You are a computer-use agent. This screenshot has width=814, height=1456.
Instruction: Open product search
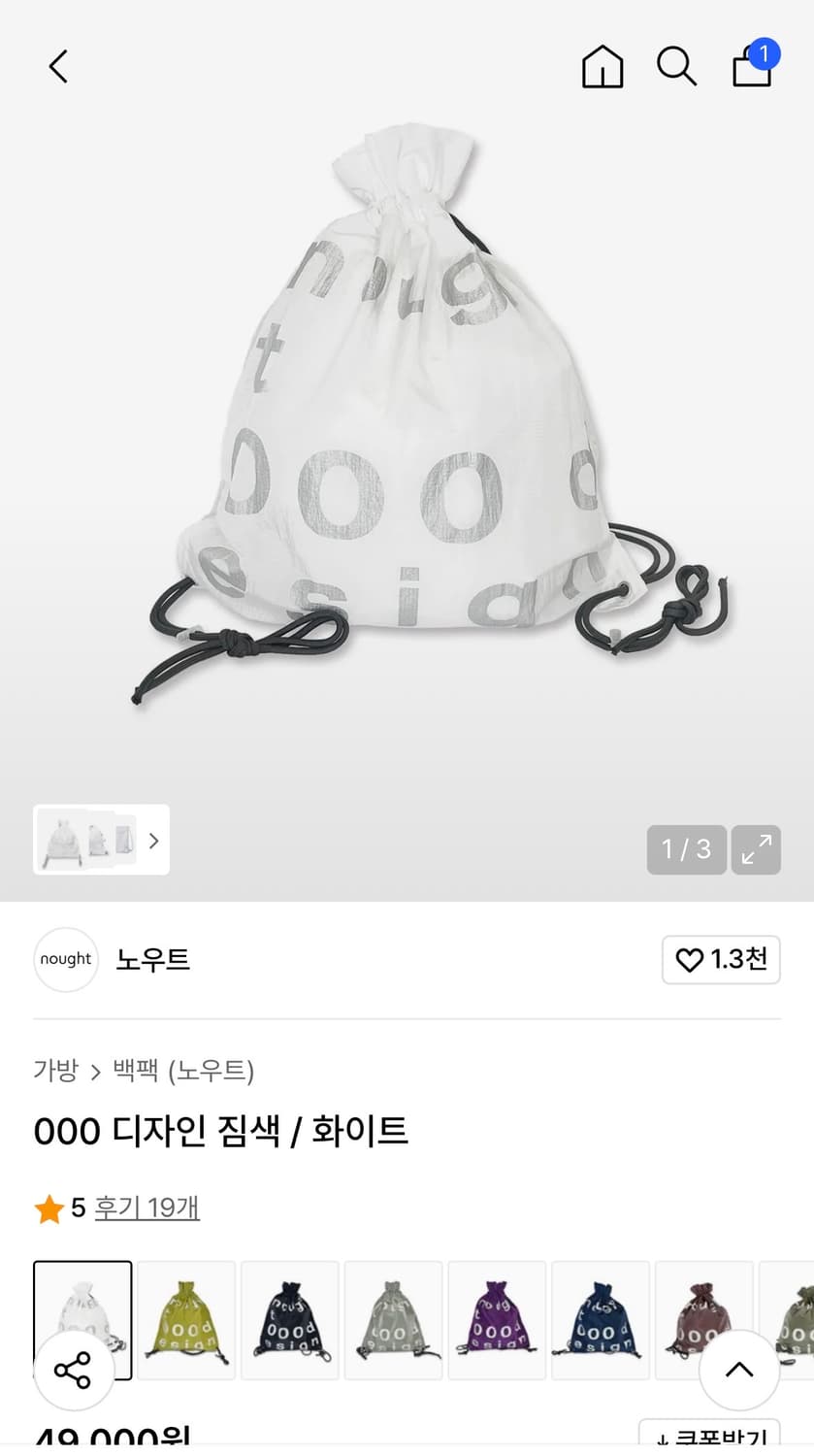(x=676, y=66)
